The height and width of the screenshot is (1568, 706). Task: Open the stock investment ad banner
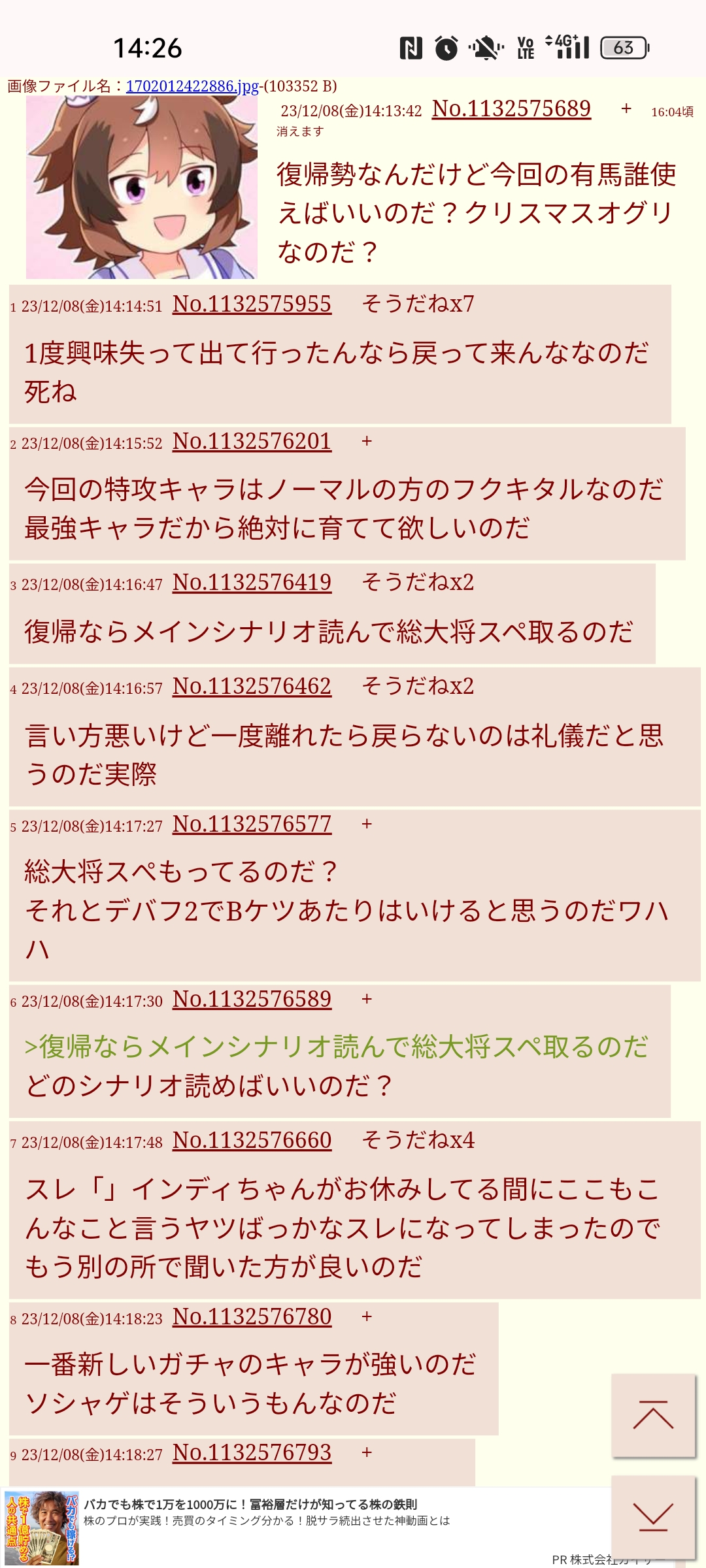[306, 1527]
